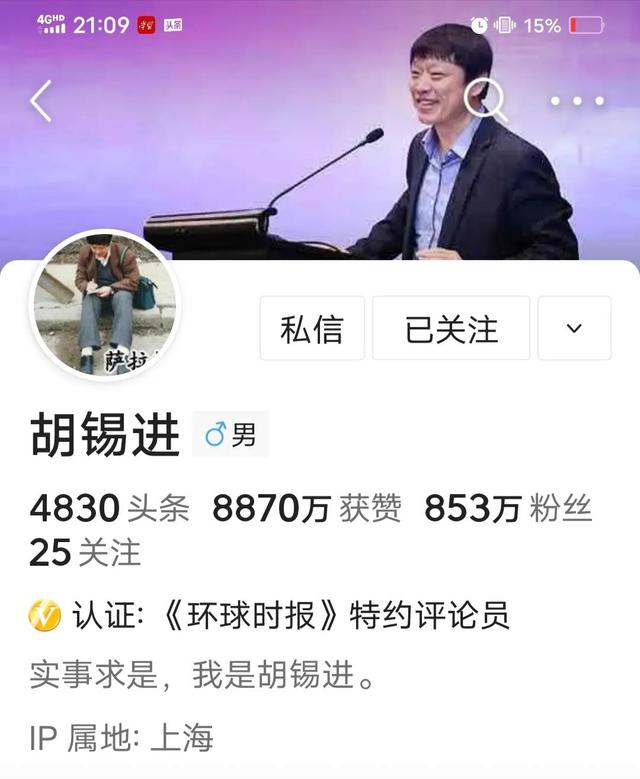
Task: View the profile avatar picture
Action: point(105,305)
